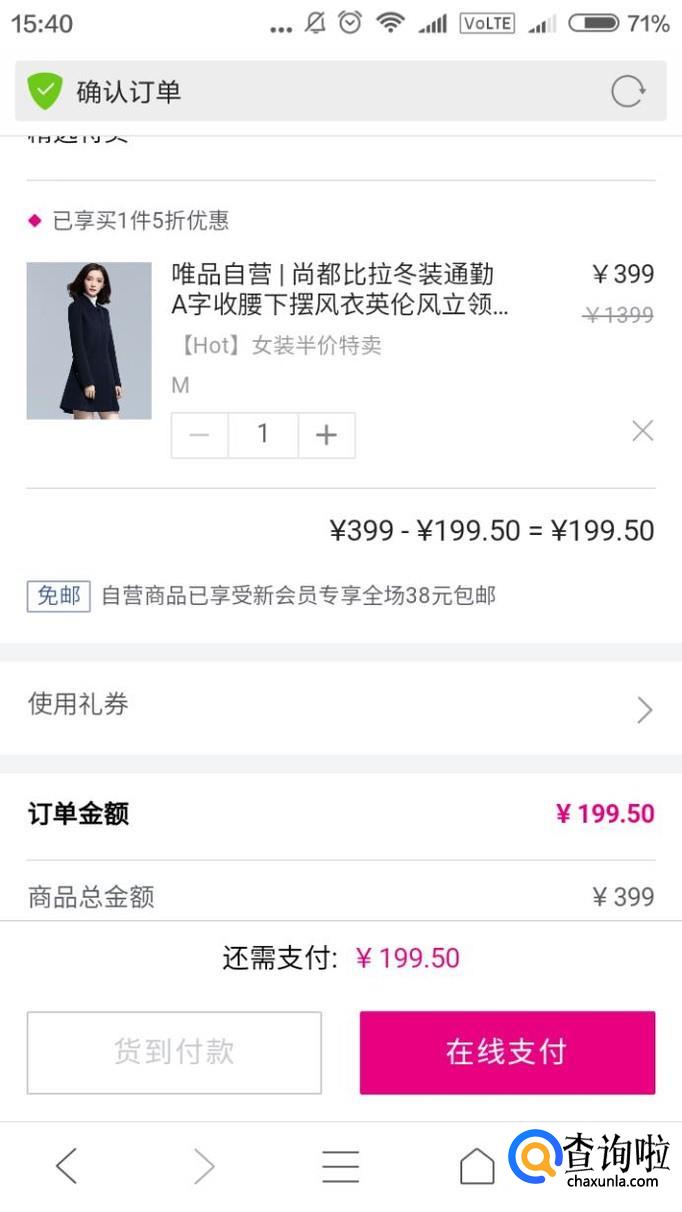Open the coat product thumbnail
682x1212 pixels.
[89, 340]
